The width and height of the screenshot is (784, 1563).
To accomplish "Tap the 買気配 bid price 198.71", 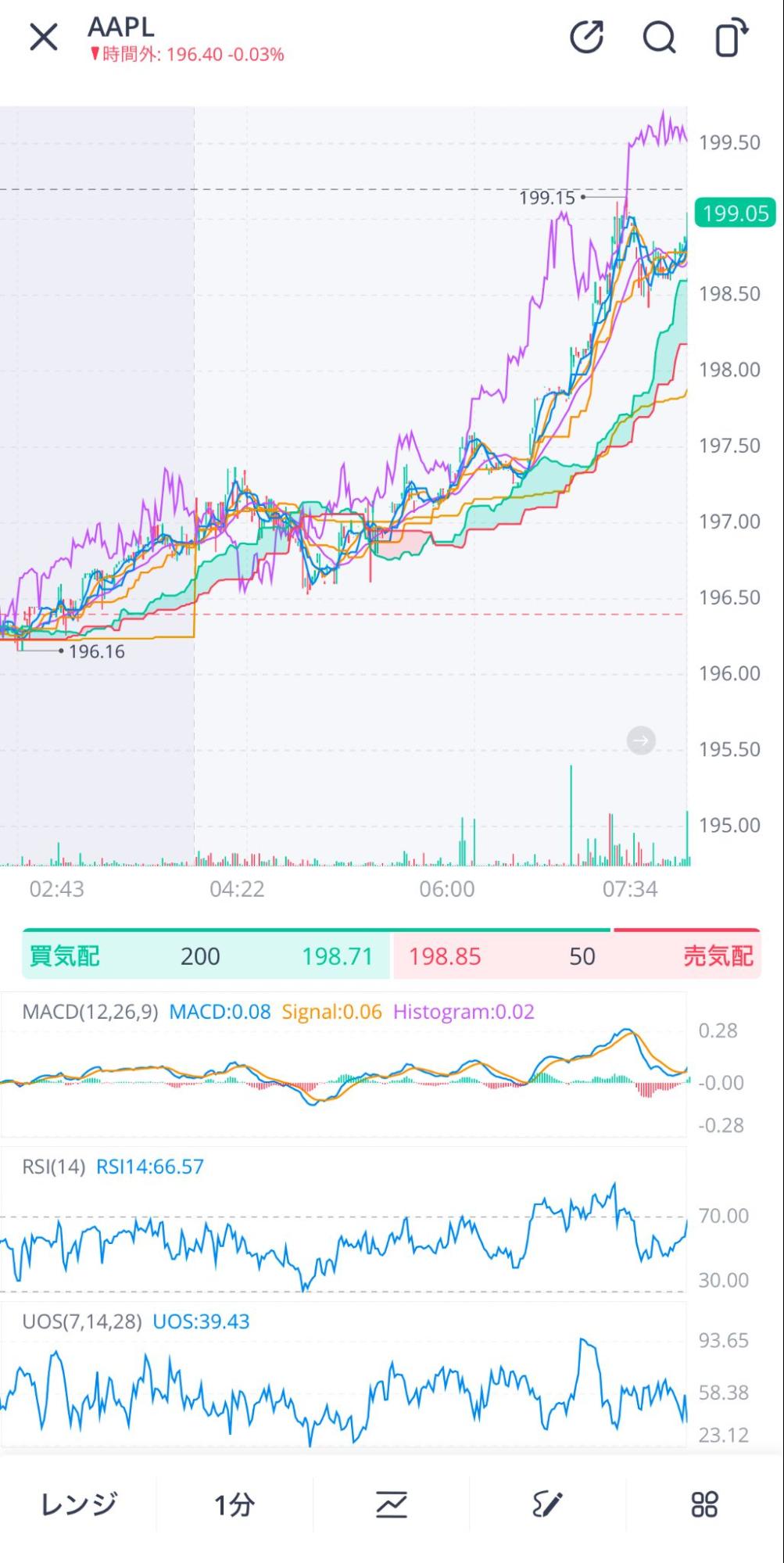I will tap(337, 956).
